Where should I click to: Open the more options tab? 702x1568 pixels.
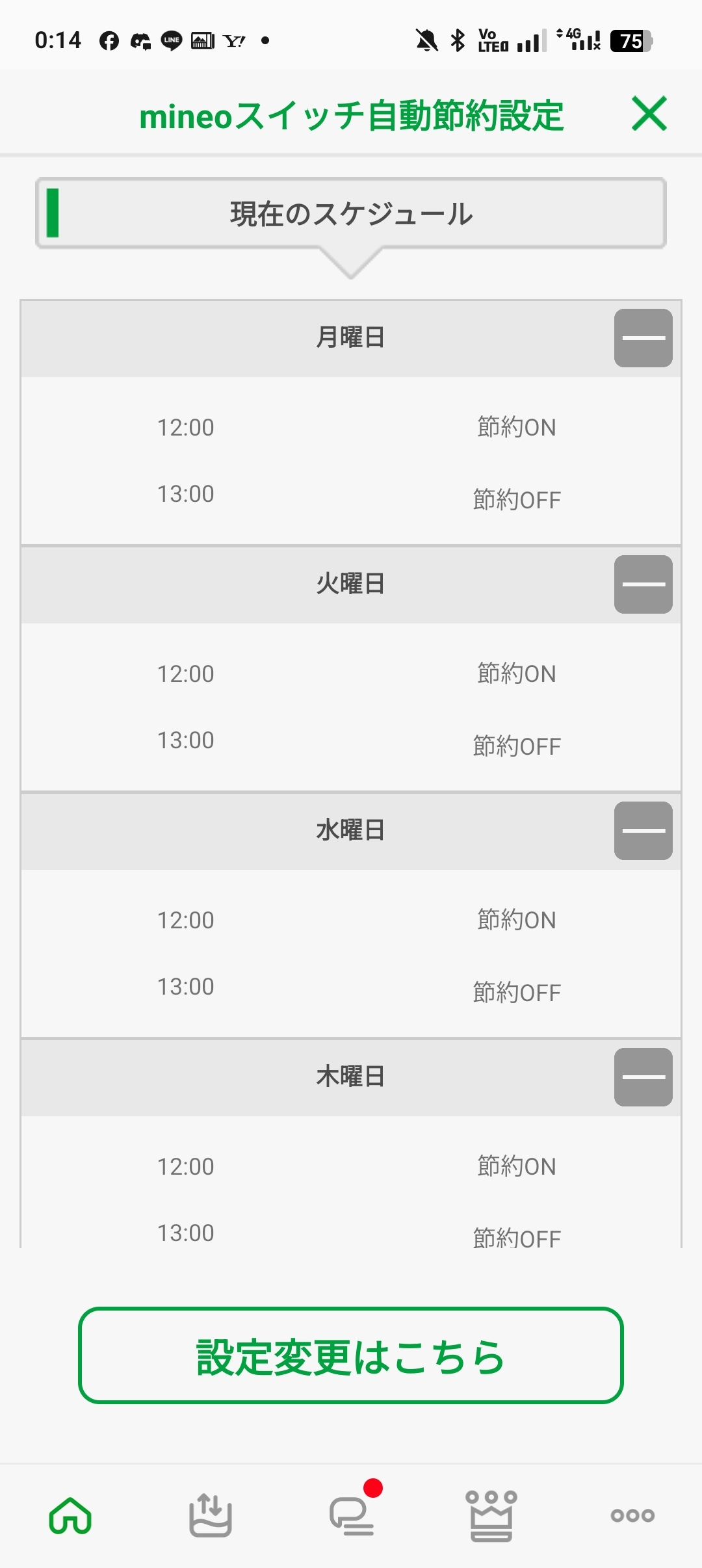pos(632,1515)
